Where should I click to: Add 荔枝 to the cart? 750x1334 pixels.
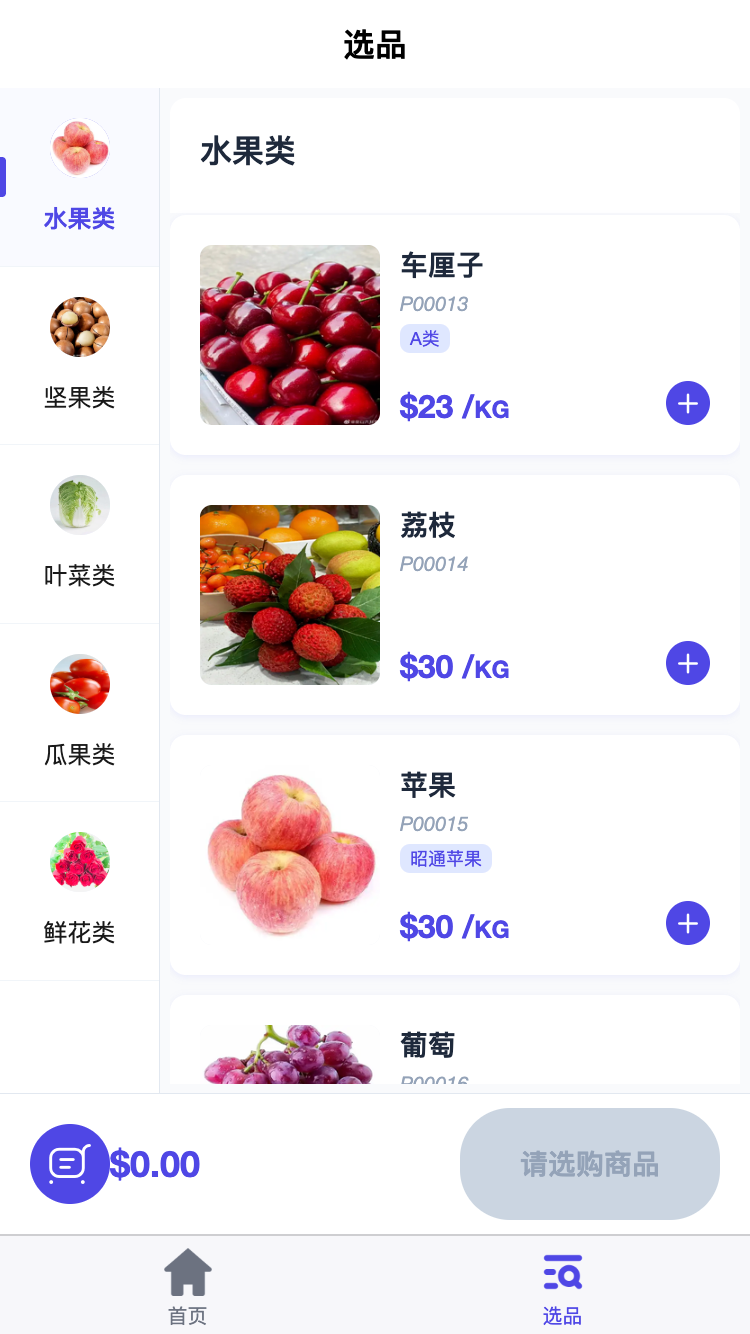click(688, 663)
